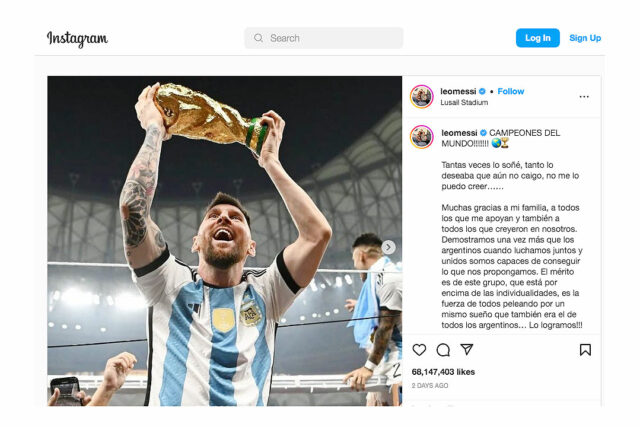Follow the leomessi account
640x427 pixels.
coord(511,91)
